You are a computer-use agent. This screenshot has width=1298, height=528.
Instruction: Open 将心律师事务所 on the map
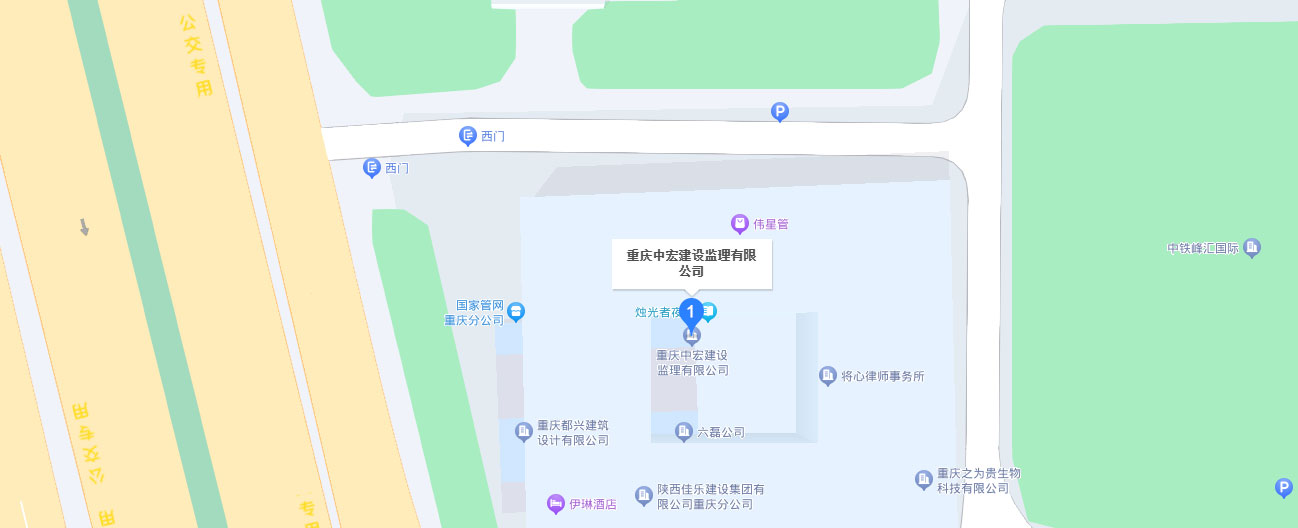[828, 376]
